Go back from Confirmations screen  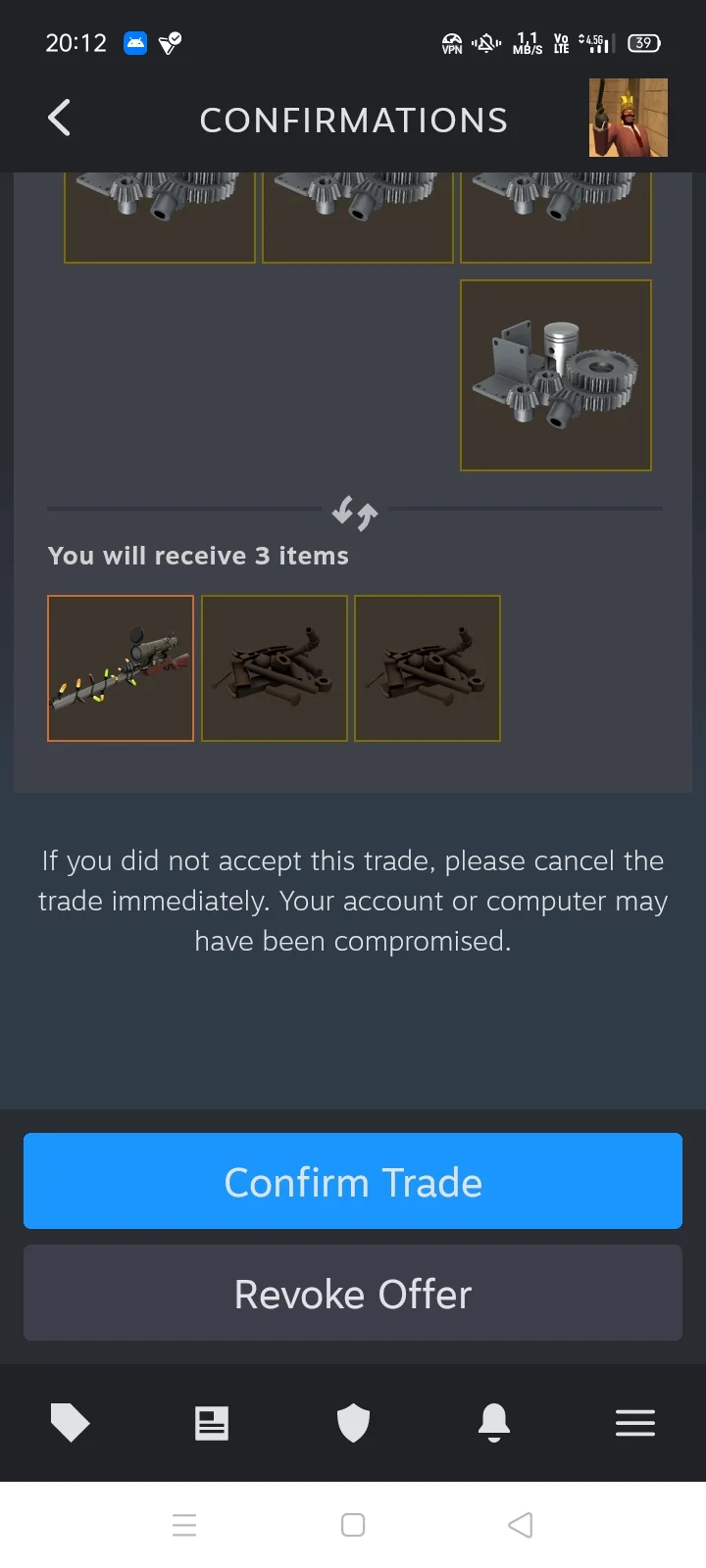(x=59, y=119)
